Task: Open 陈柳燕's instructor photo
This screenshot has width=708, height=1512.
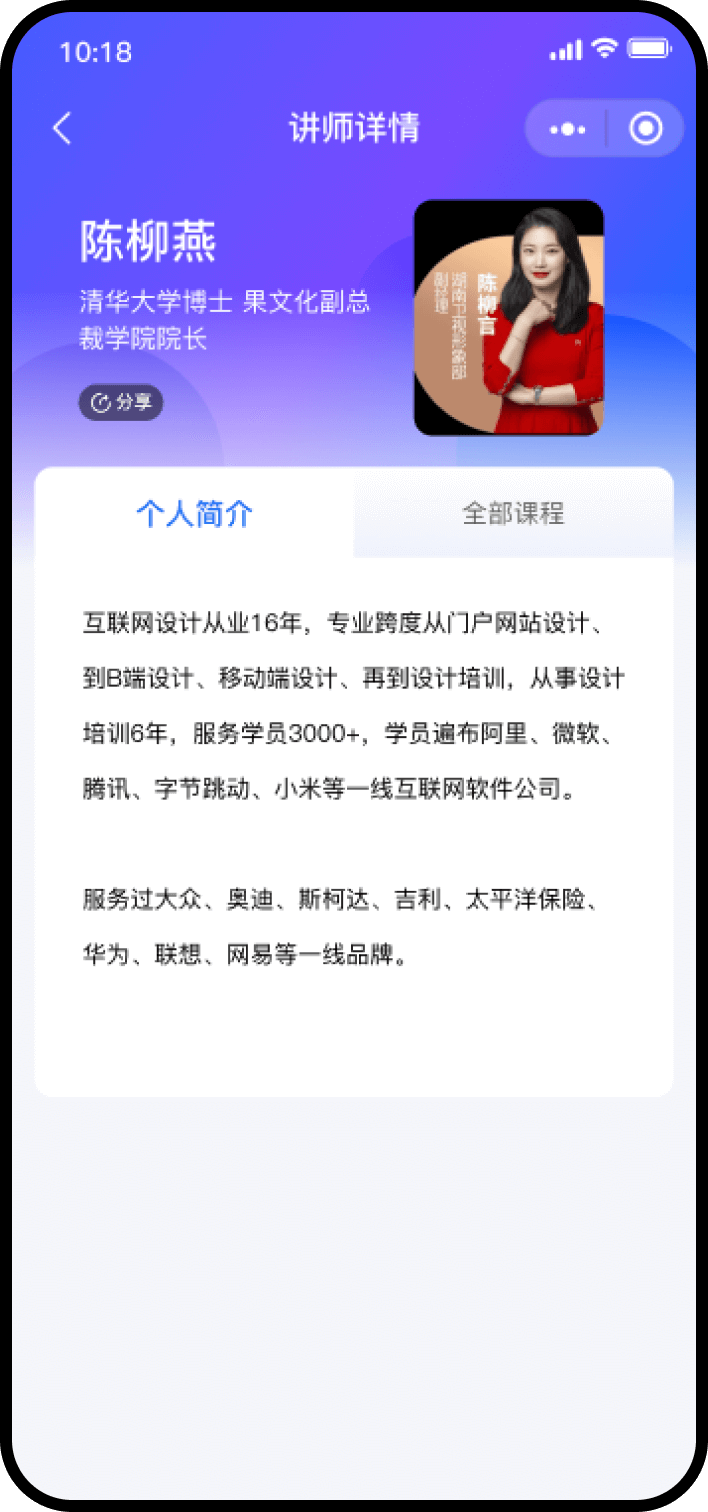Action: coord(509,318)
